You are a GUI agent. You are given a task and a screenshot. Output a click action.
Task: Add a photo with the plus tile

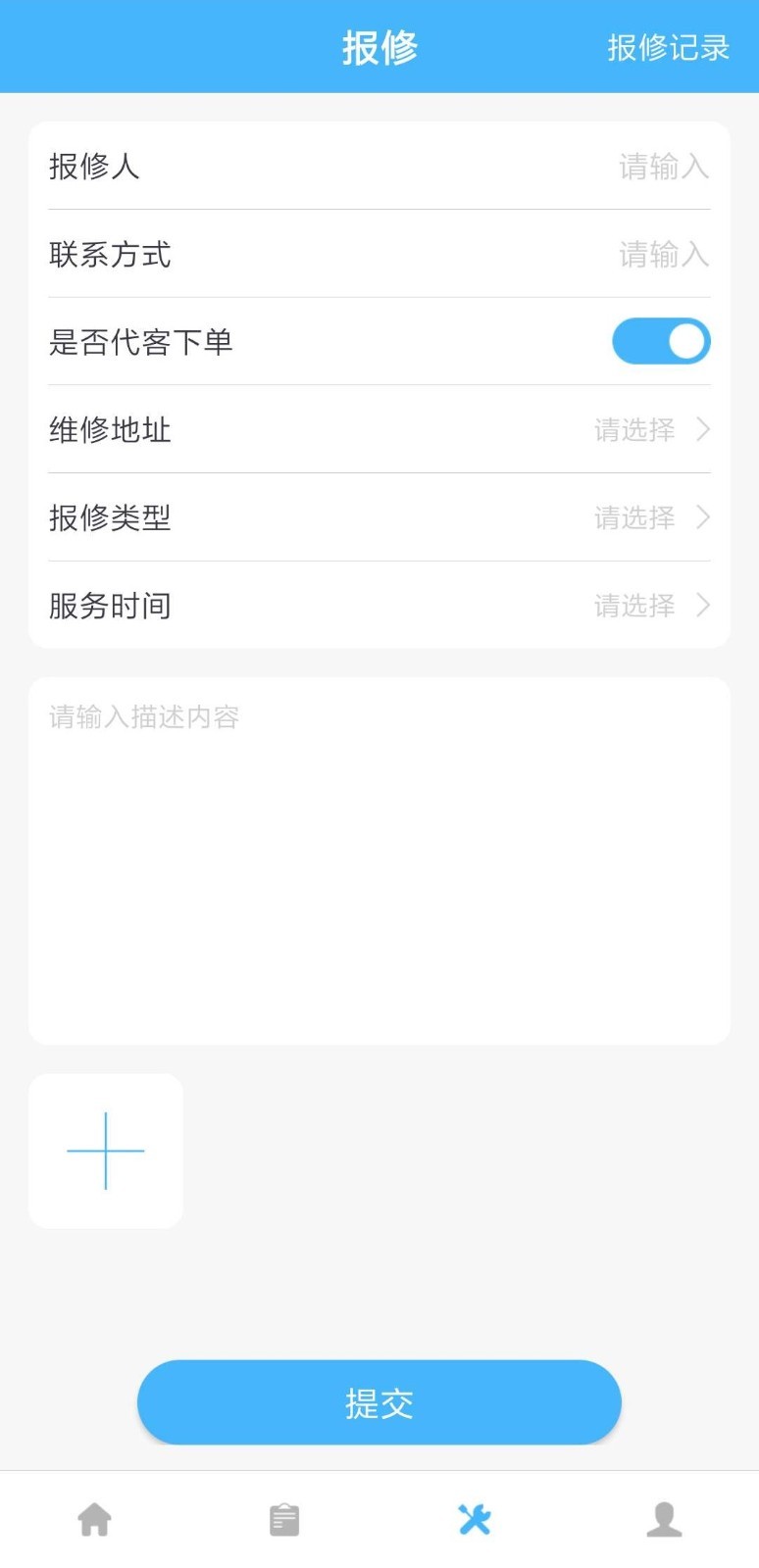(106, 1151)
